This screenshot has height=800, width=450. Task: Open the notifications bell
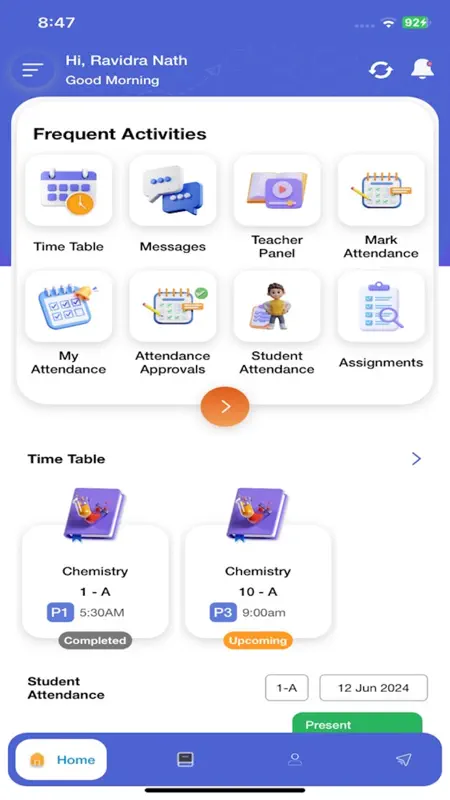tap(422, 69)
